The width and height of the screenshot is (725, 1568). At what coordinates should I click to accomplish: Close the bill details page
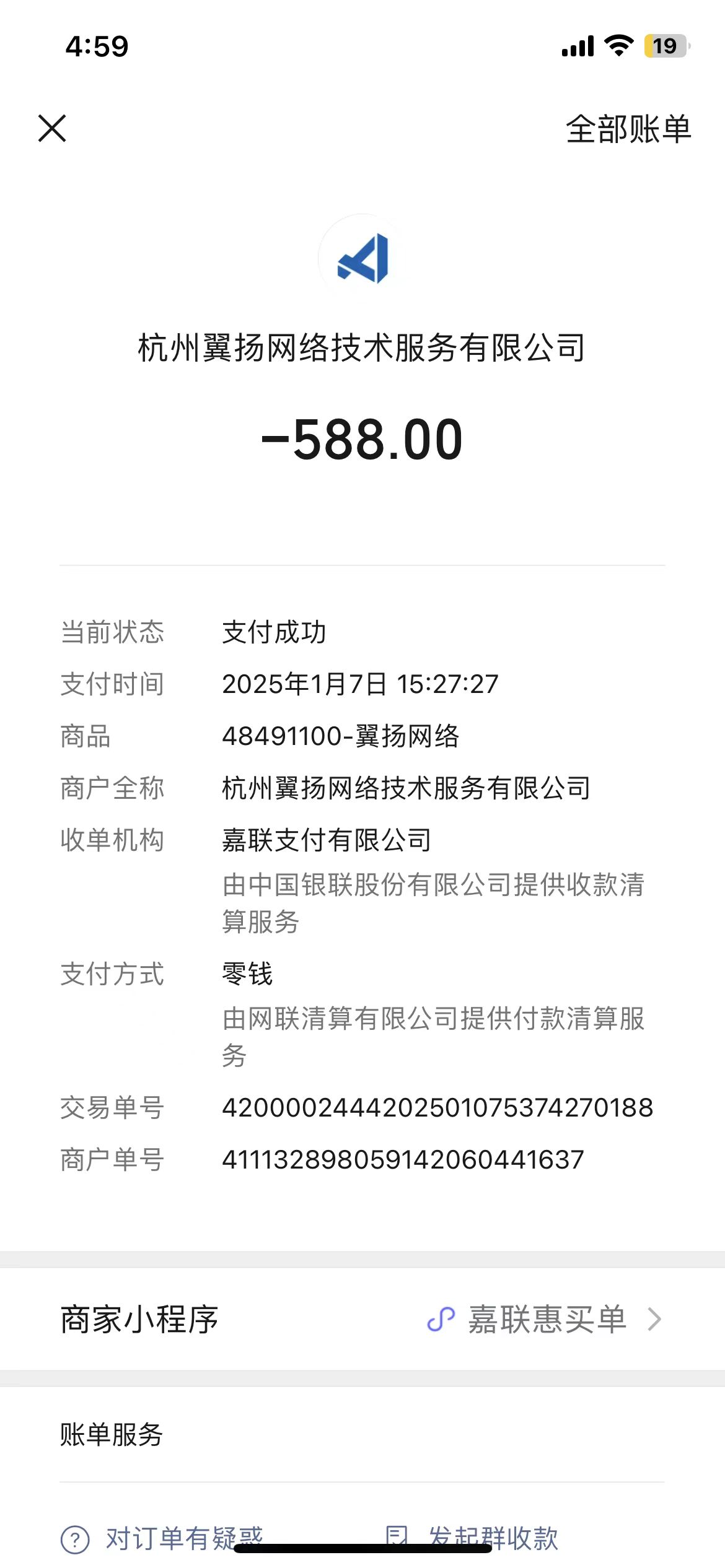click(x=52, y=128)
